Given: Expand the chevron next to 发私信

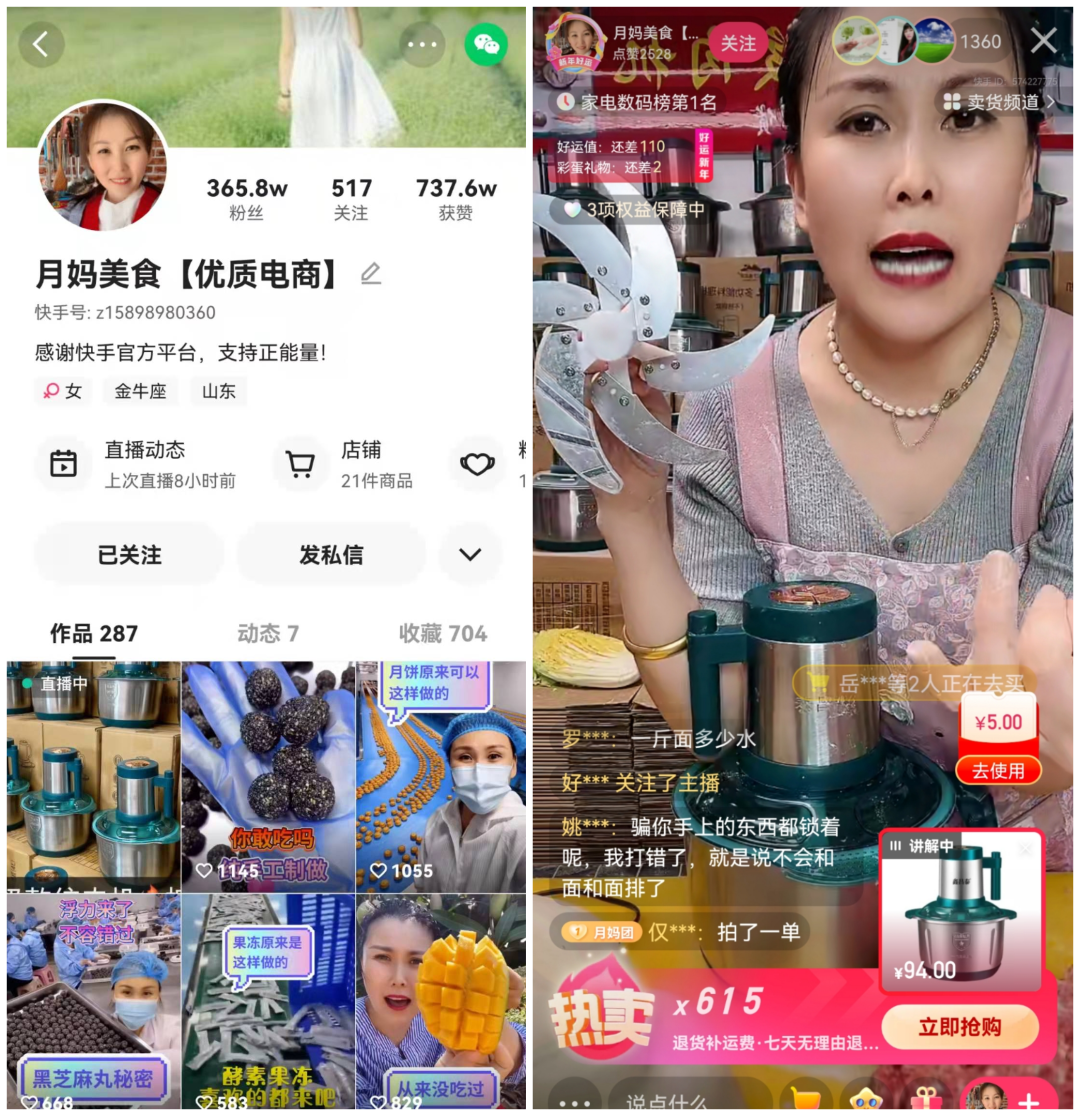Looking at the screenshot, I should point(470,554).
